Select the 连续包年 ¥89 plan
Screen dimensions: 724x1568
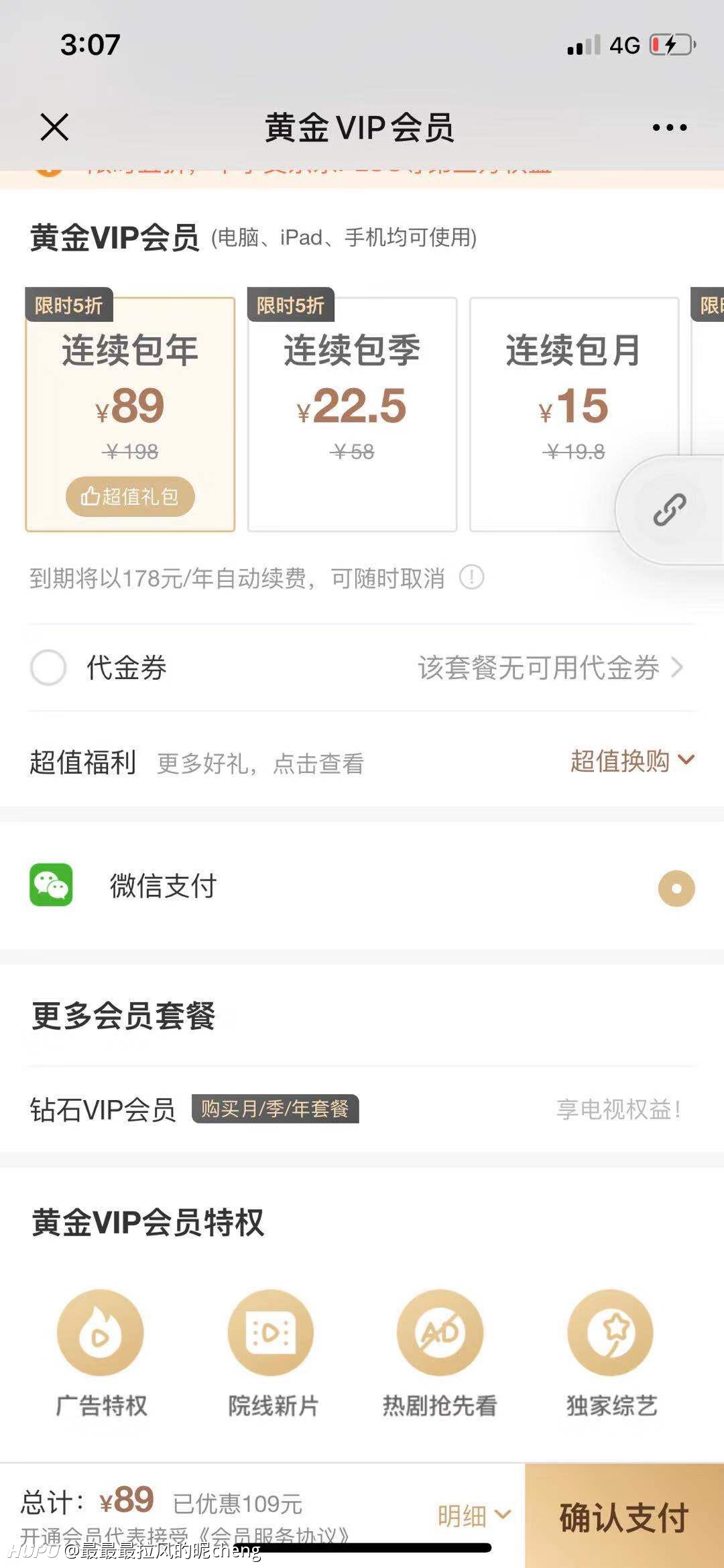point(130,414)
